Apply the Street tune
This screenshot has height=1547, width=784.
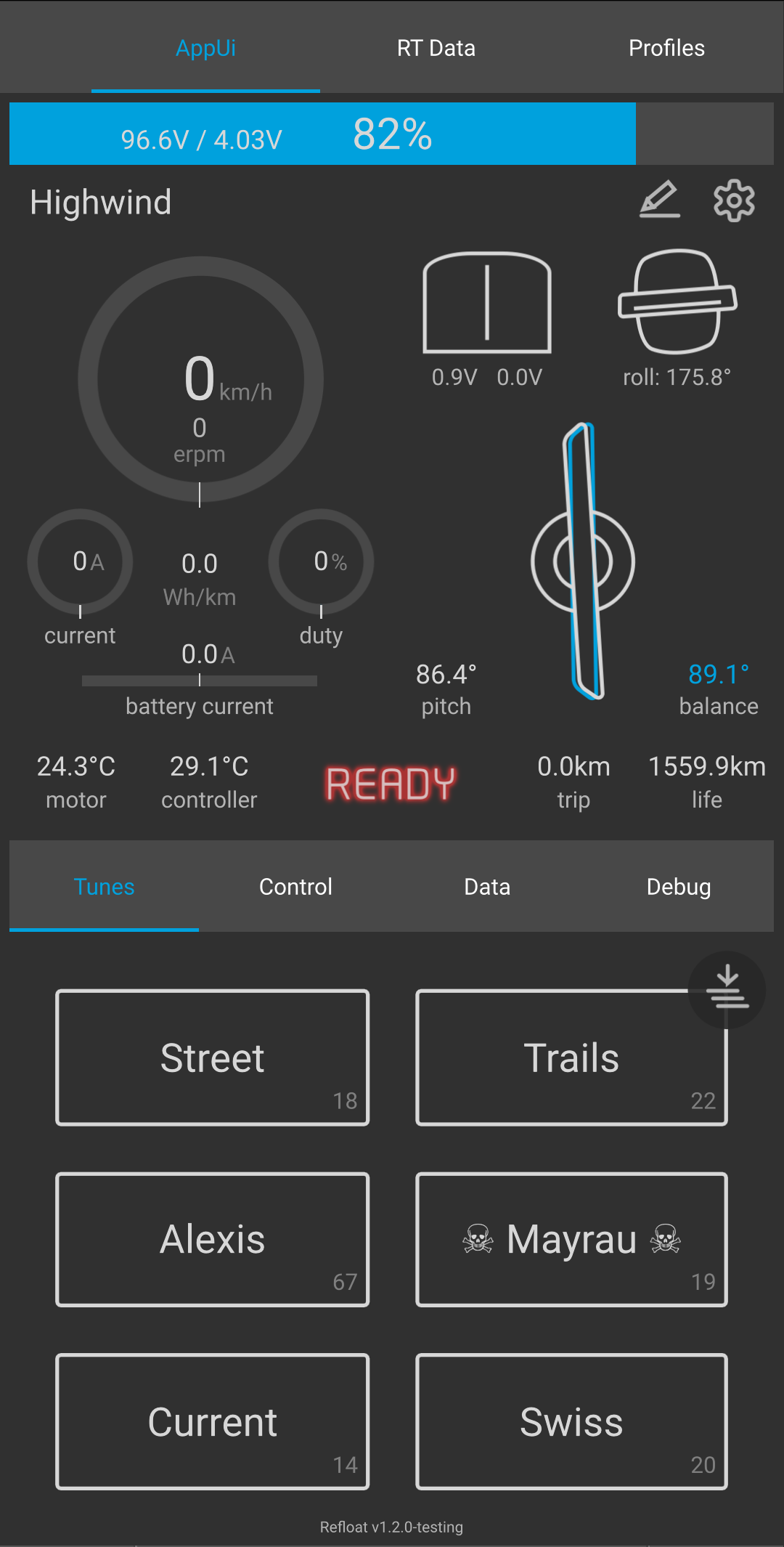212,1057
